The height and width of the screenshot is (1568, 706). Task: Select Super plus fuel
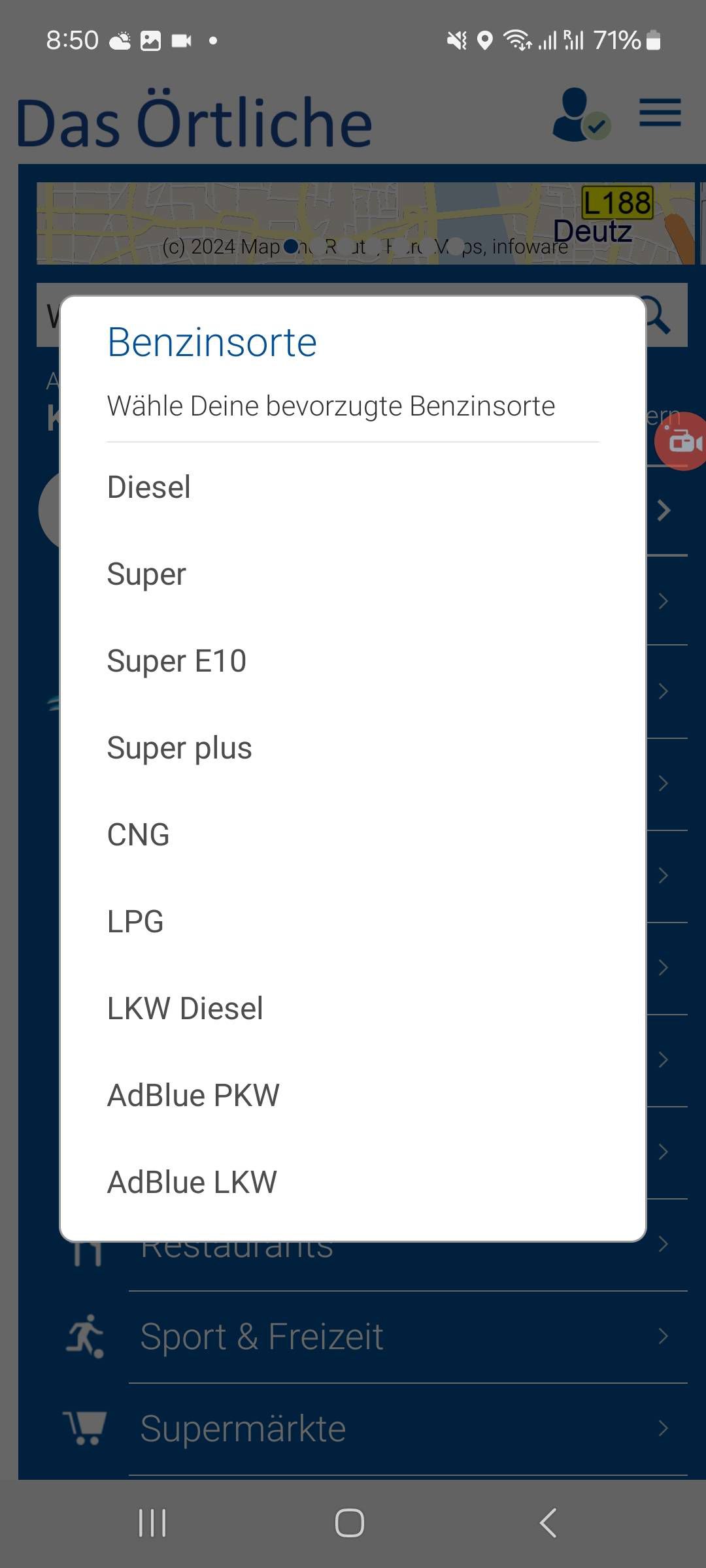point(353,748)
